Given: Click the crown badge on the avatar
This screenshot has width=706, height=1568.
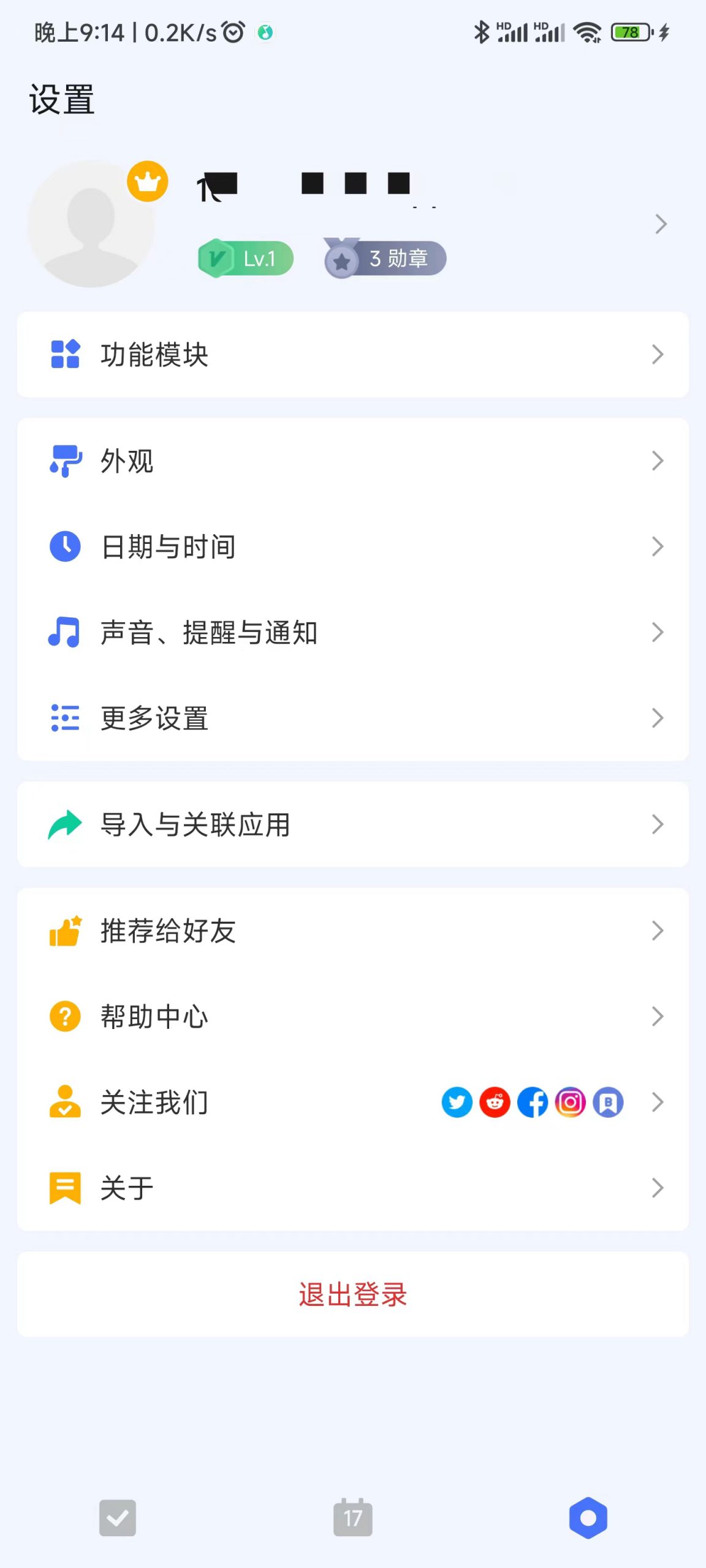Looking at the screenshot, I should point(146,180).
